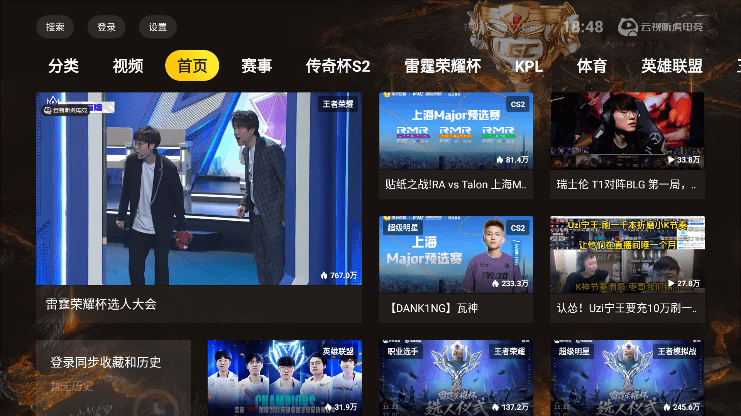Open 设置 settings
Image resolution: width=741 pixels, height=416 pixels.
(158, 27)
